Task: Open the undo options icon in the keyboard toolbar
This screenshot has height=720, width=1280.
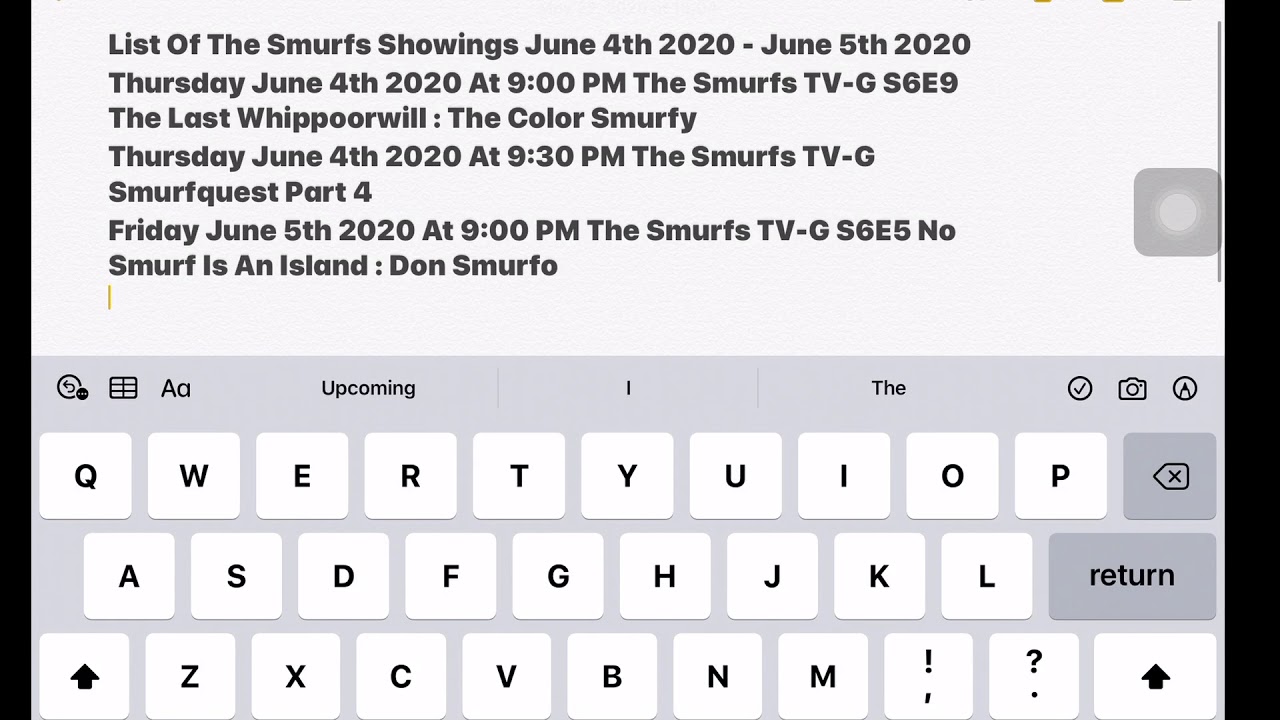Action: pyautogui.click(x=72, y=388)
